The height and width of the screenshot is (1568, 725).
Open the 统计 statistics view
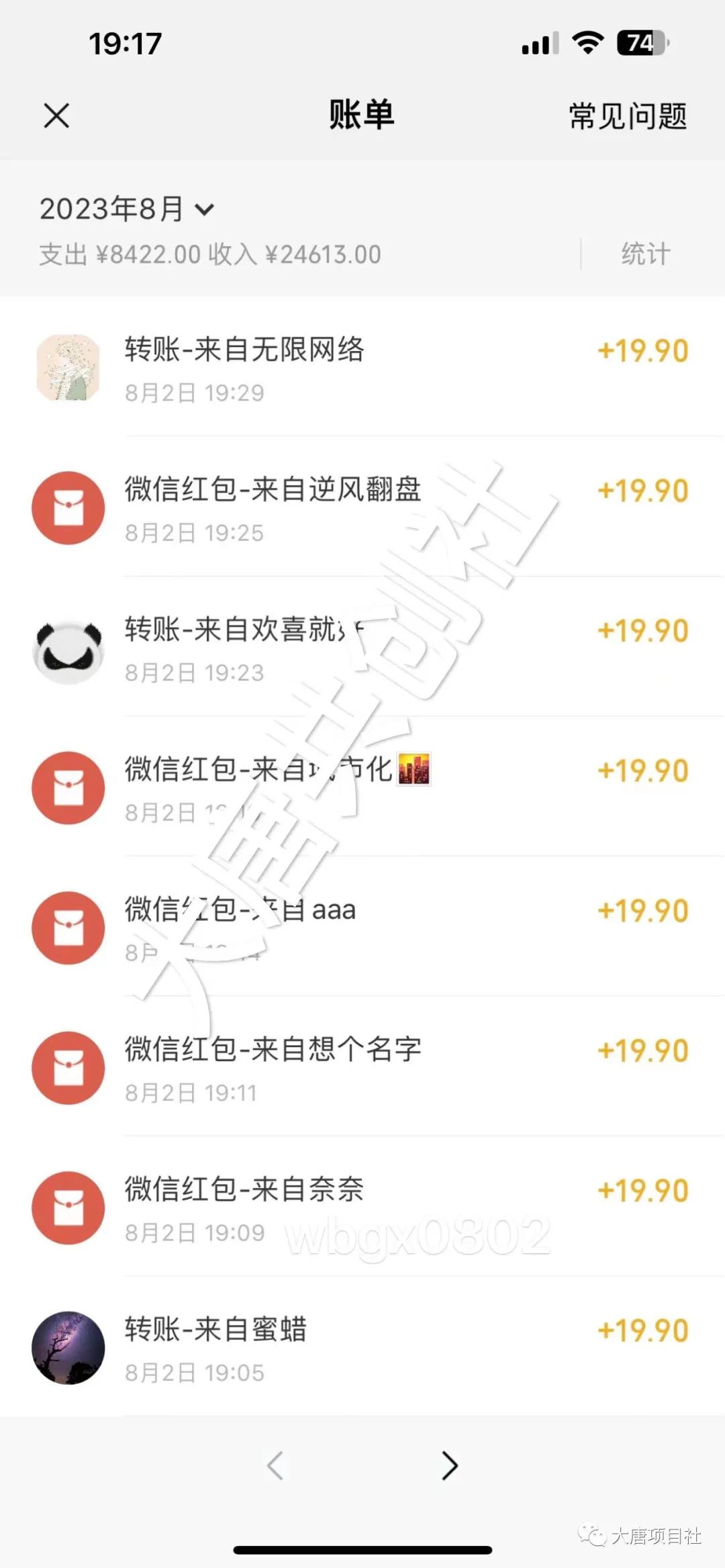[x=644, y=254]
